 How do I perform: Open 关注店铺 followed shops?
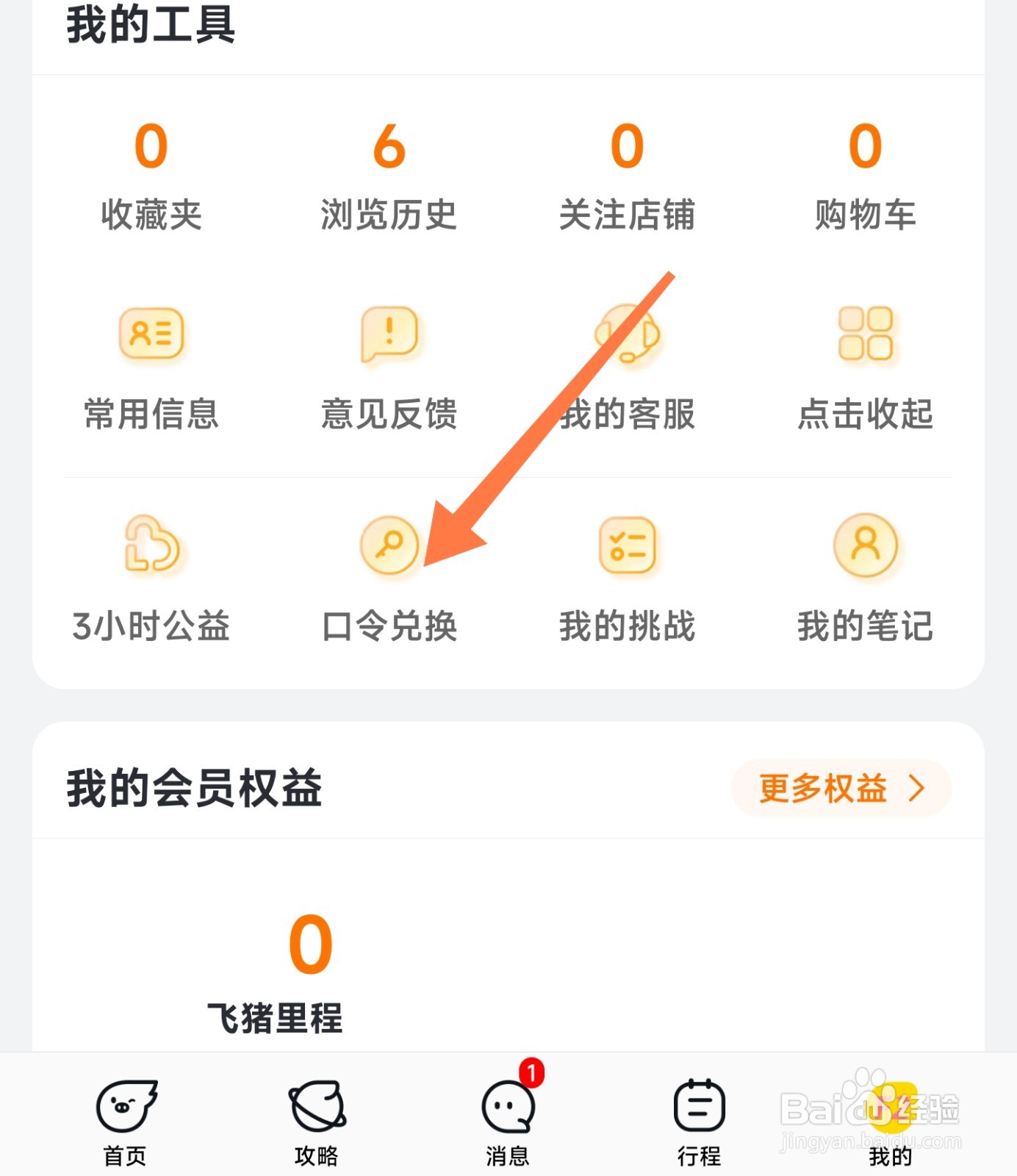coord(627,176)
